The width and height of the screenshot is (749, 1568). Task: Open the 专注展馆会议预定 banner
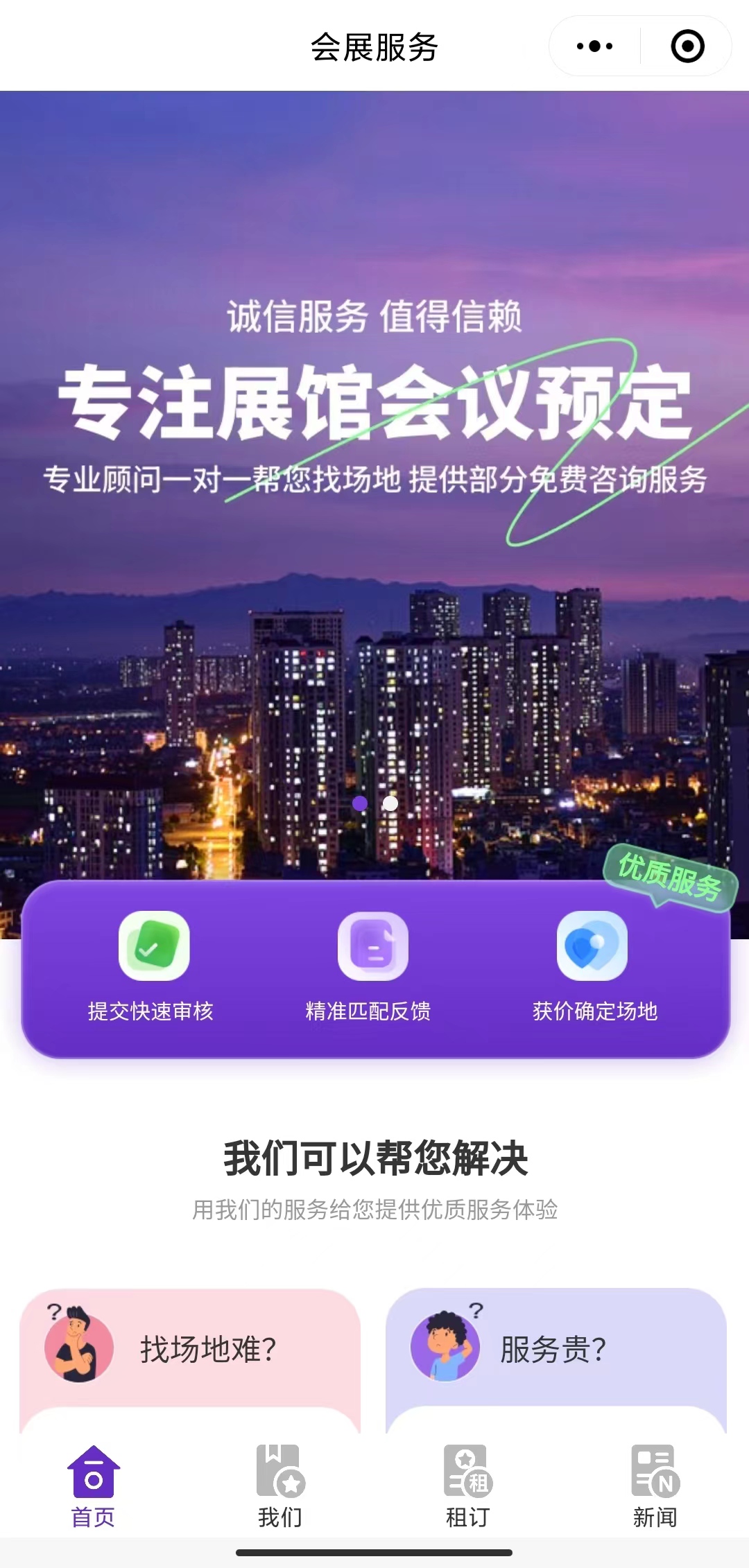[374, 402]
